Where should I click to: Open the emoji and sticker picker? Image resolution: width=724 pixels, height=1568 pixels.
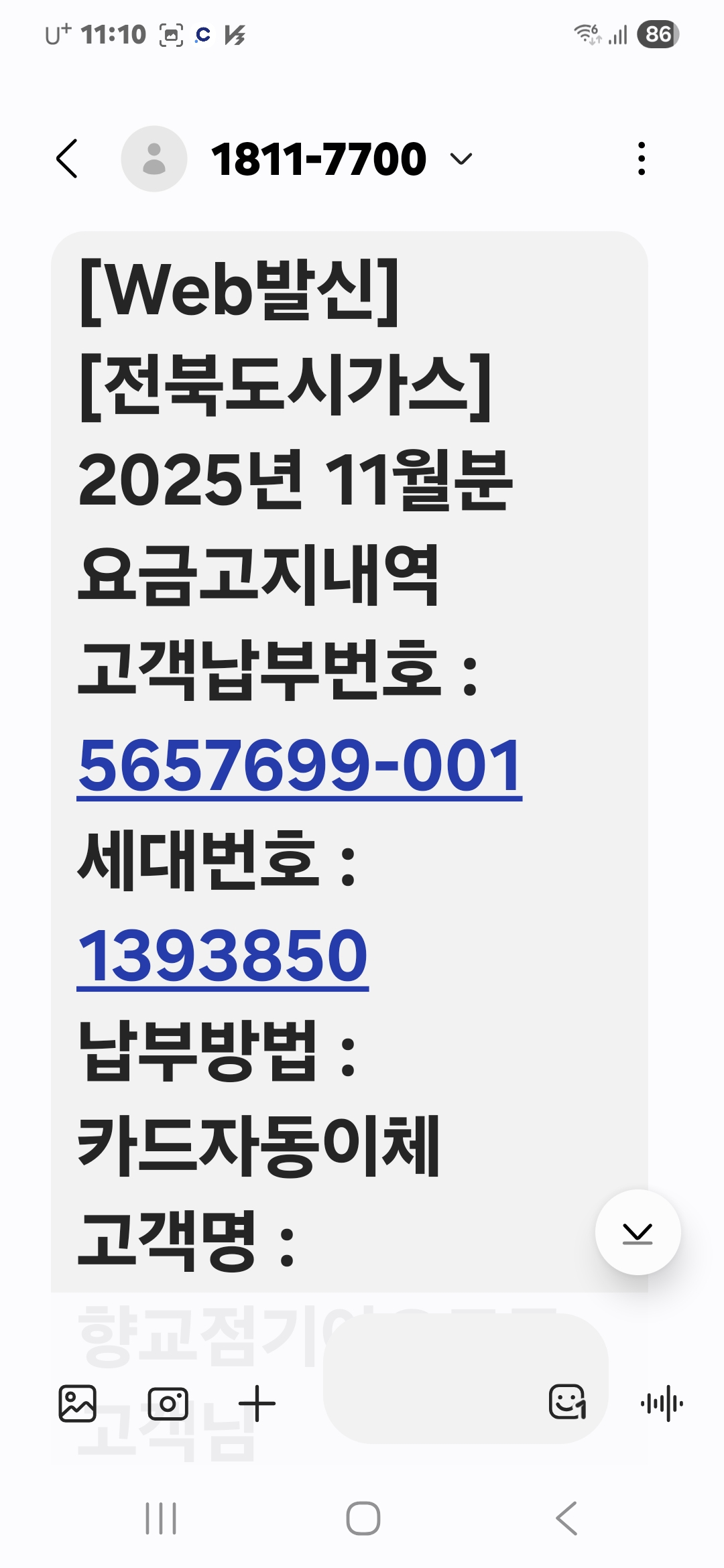click(x=567, y=1402)
